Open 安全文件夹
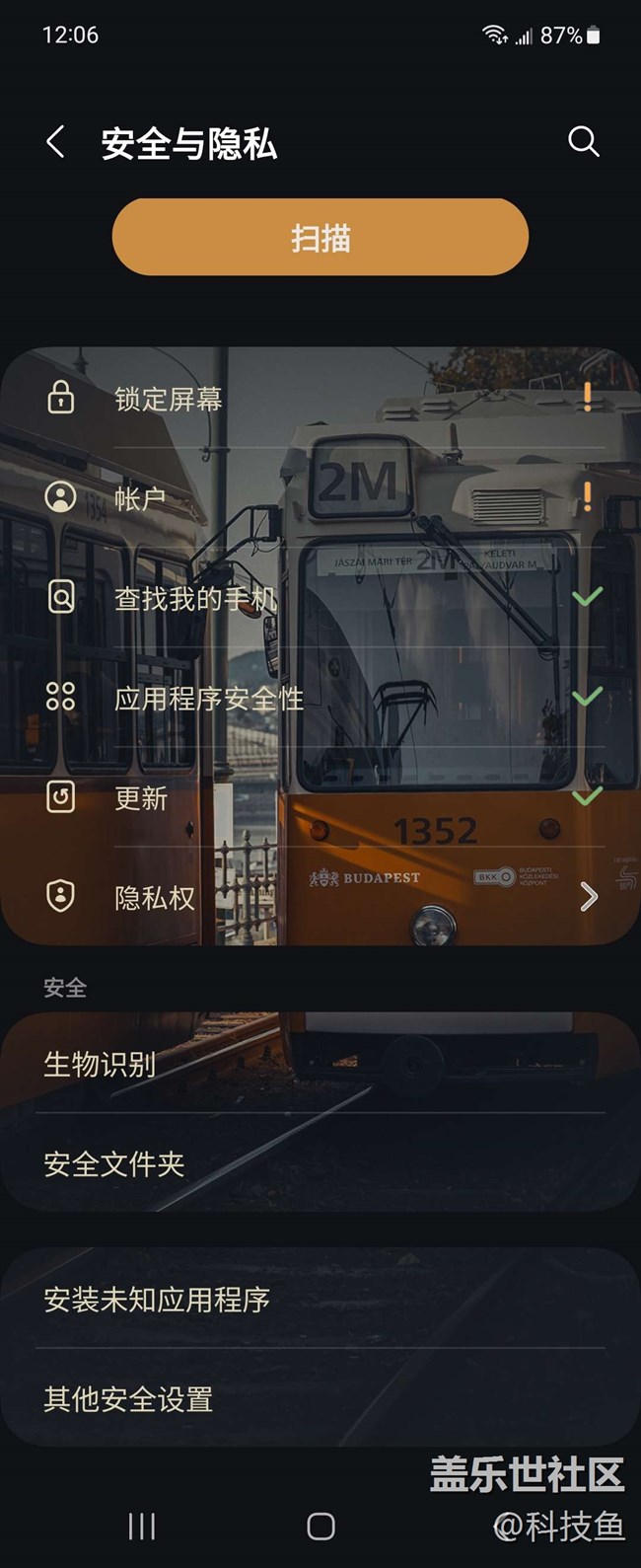Screen dimensions: 641x1568 320,1164
